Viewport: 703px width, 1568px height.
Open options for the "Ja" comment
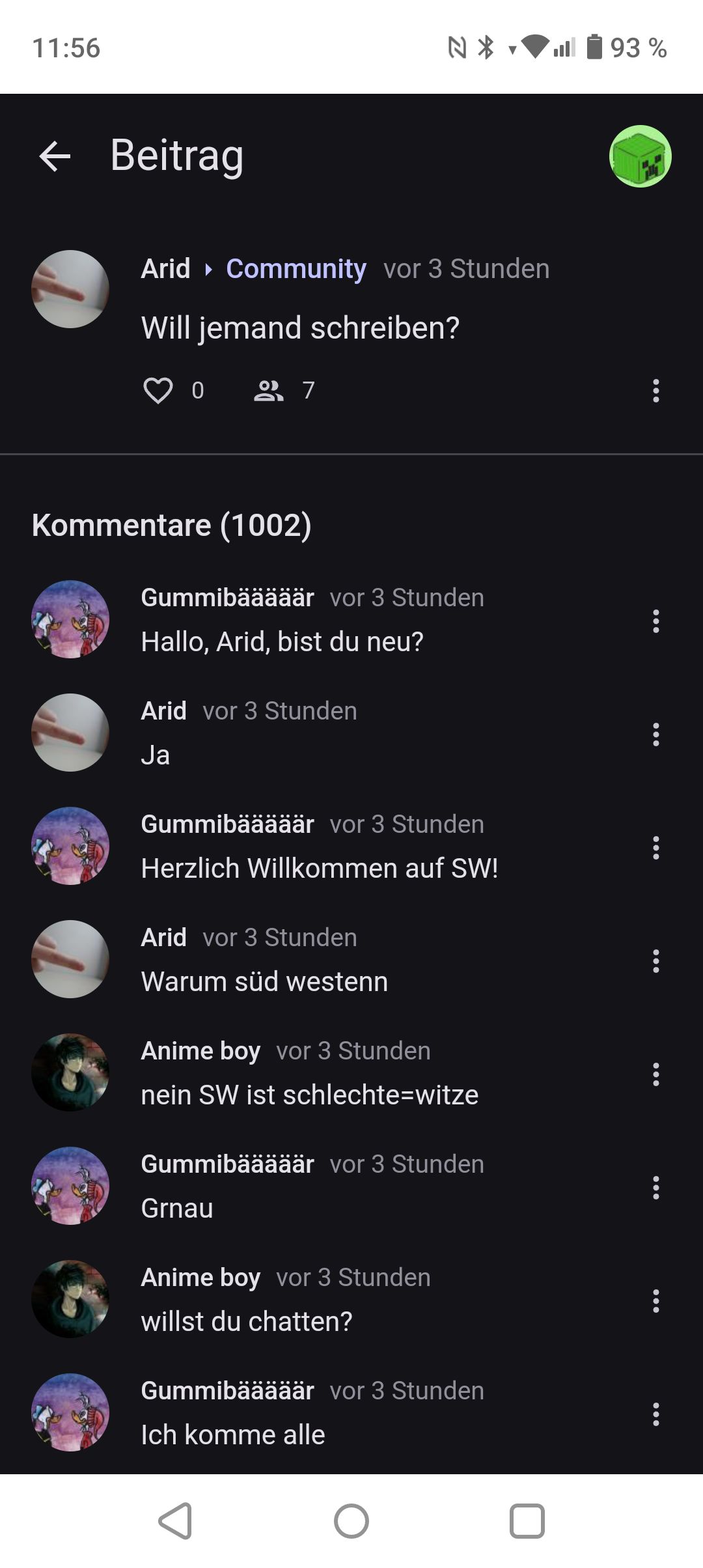click(655, 735)
